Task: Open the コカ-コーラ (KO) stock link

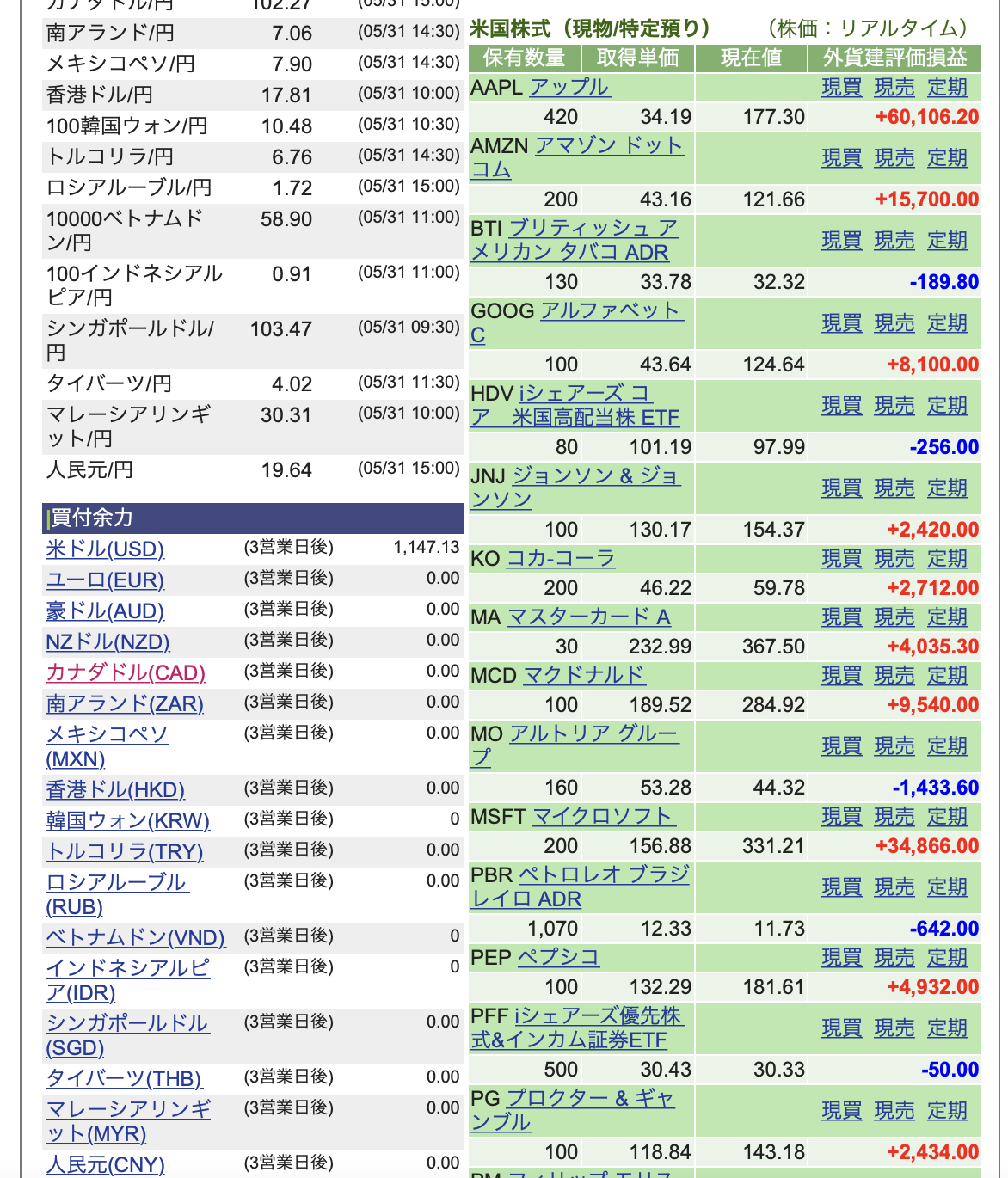Action: tap(561, 559)
